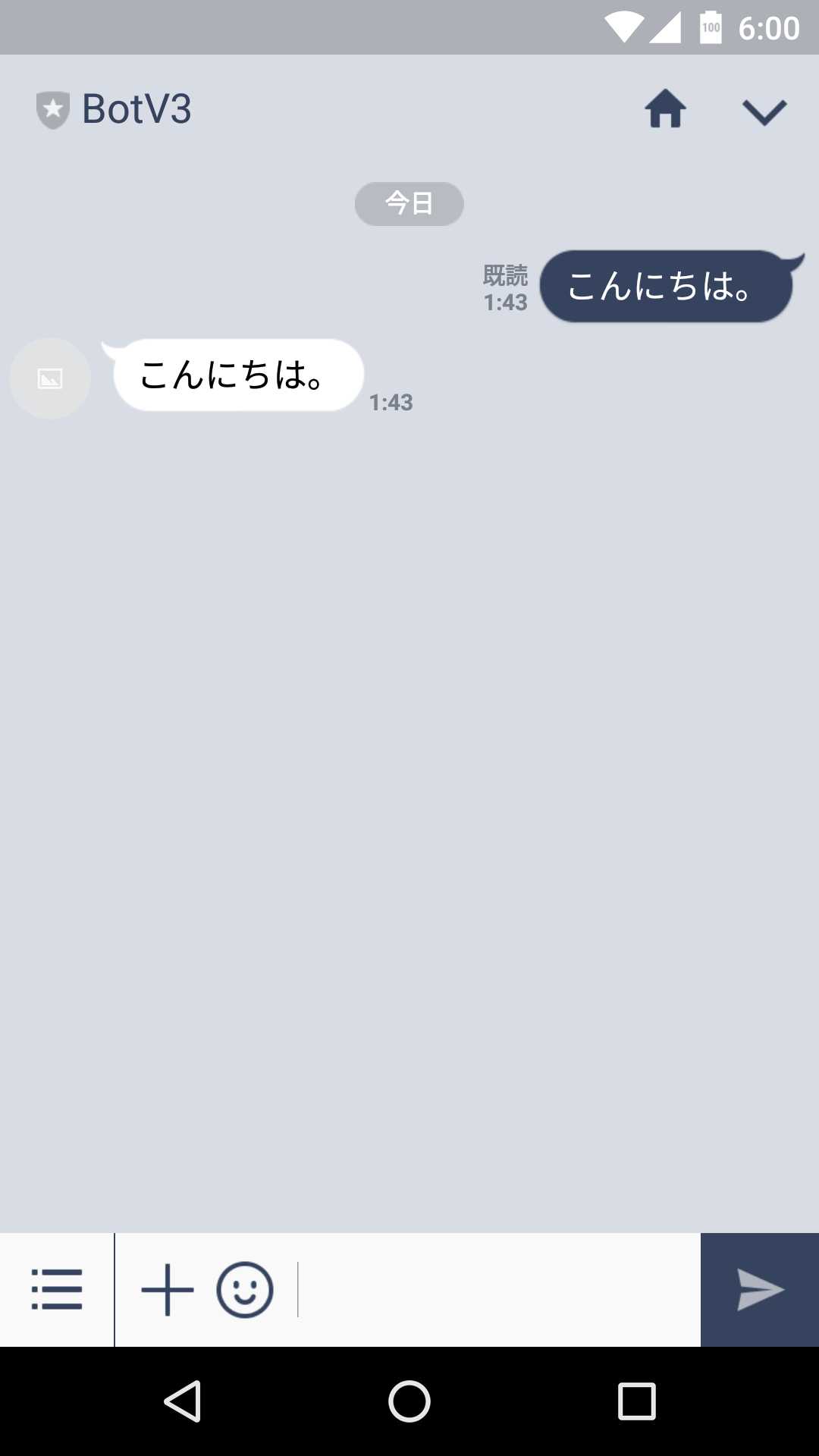Tap the 1:43 timestamp under the reply

(391, 403)
